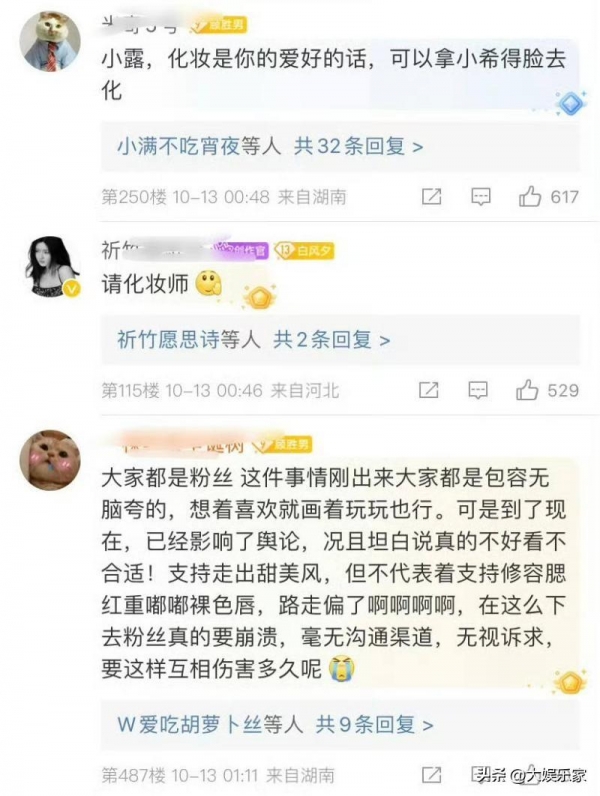The image size is (600, 796).
Task: Reply to the 第250楼 comment
Action: pyautogui.click(x=481, y=197)
